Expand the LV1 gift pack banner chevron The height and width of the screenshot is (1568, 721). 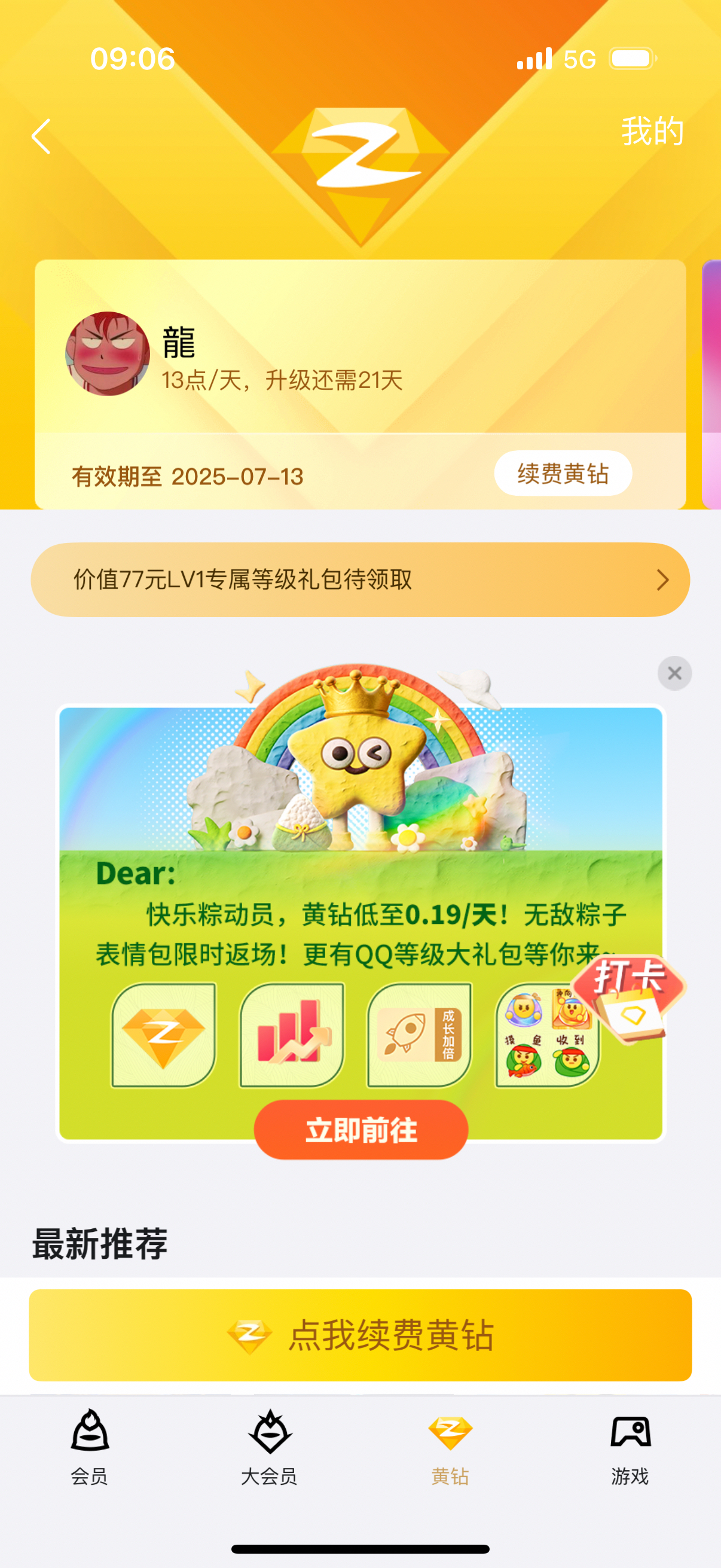click(x=662, y=580)
